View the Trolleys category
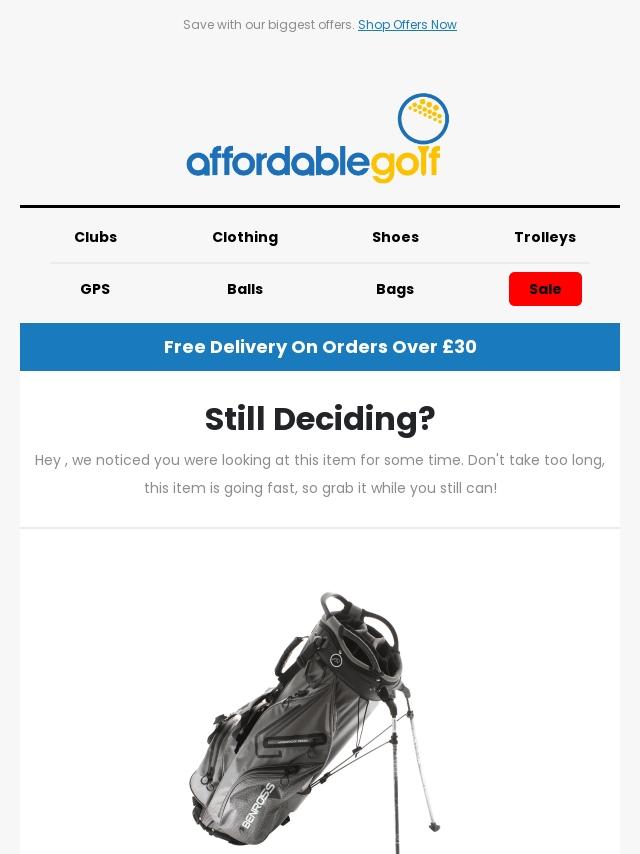This screenshot has width=640, height=854. 545,237
